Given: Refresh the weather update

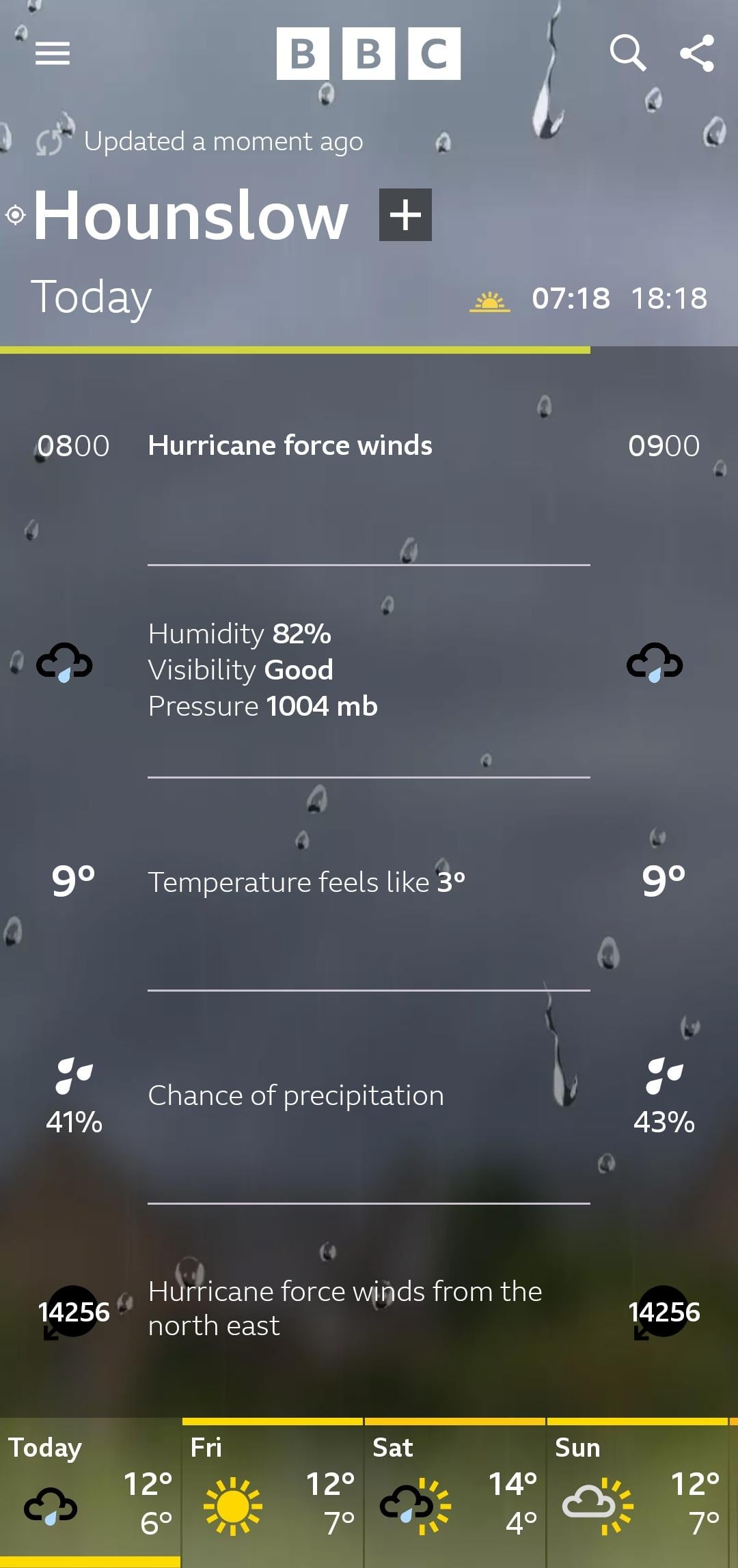Looking at the screenshot, I should pos(49,141).
